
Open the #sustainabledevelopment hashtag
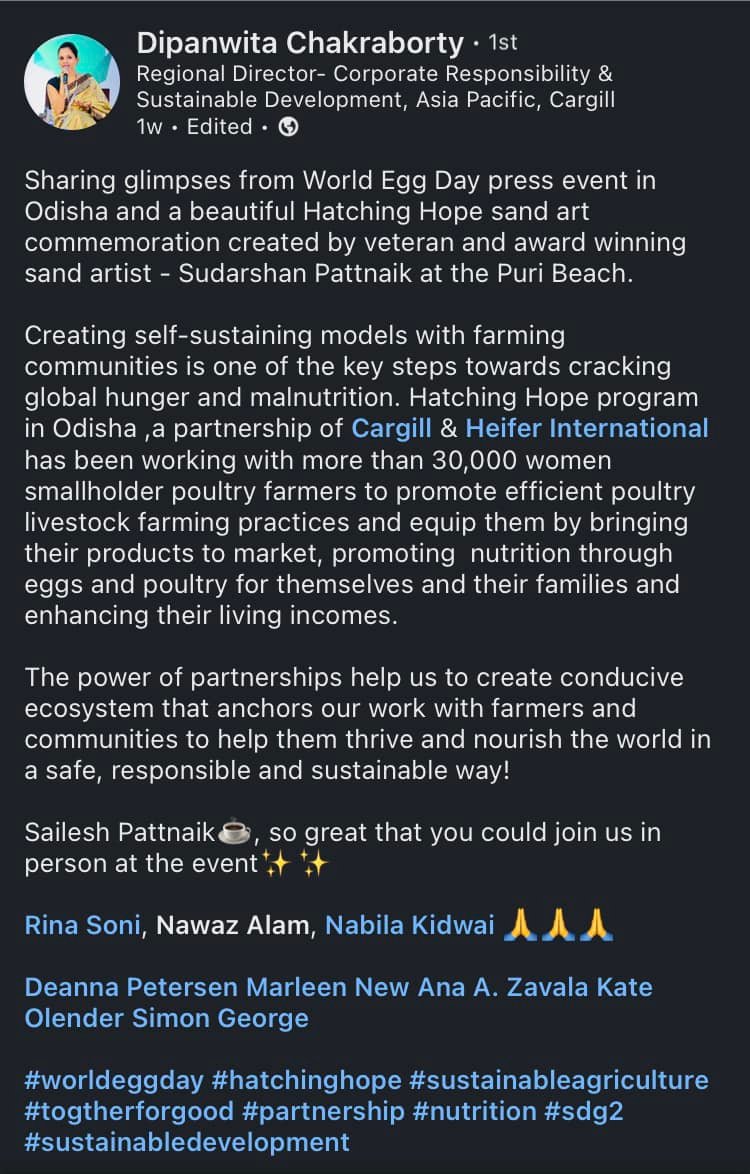[x=187, y=1143]
